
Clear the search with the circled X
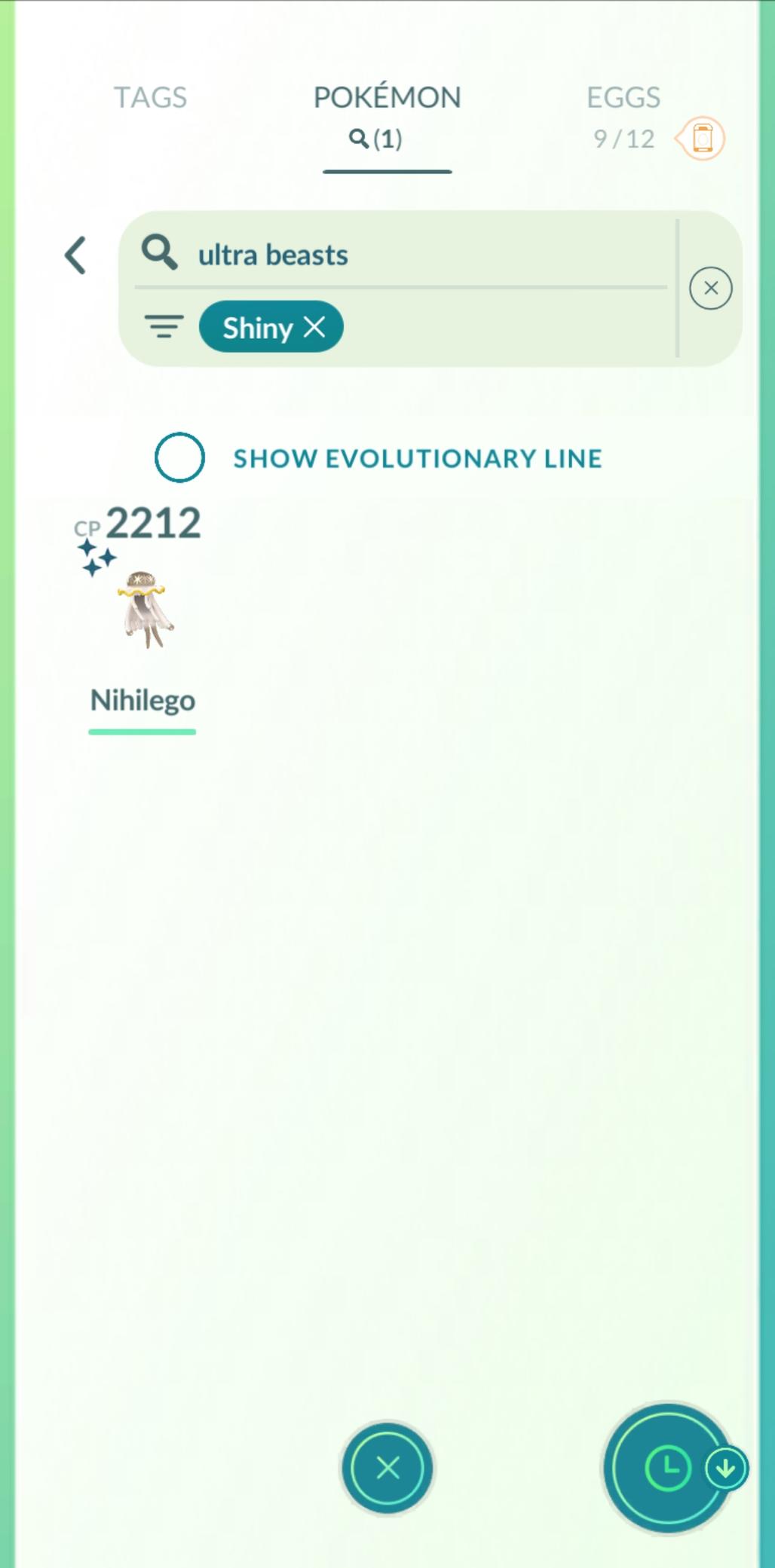pos(710,289)
